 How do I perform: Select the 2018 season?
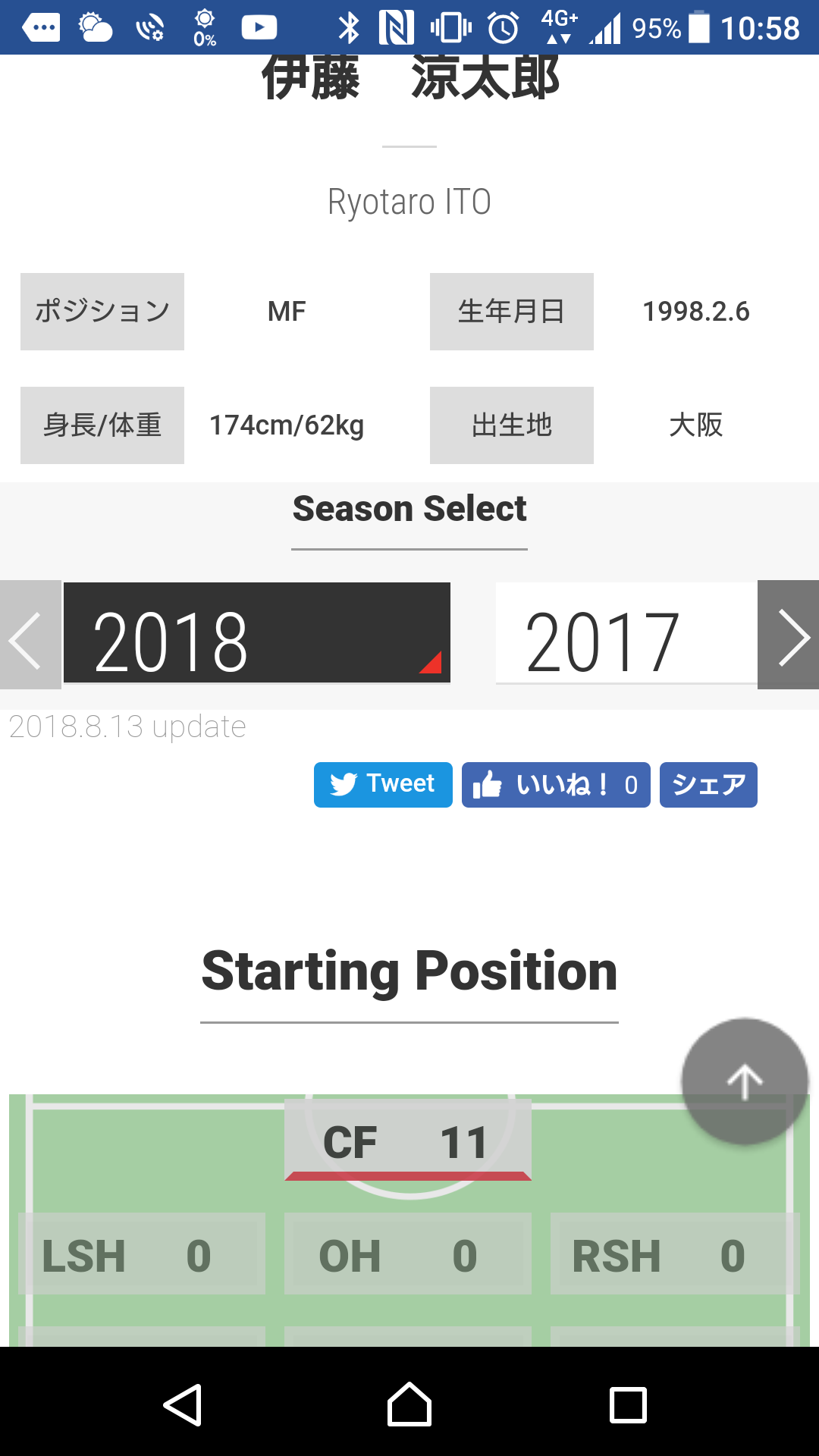tap(256, 634)
